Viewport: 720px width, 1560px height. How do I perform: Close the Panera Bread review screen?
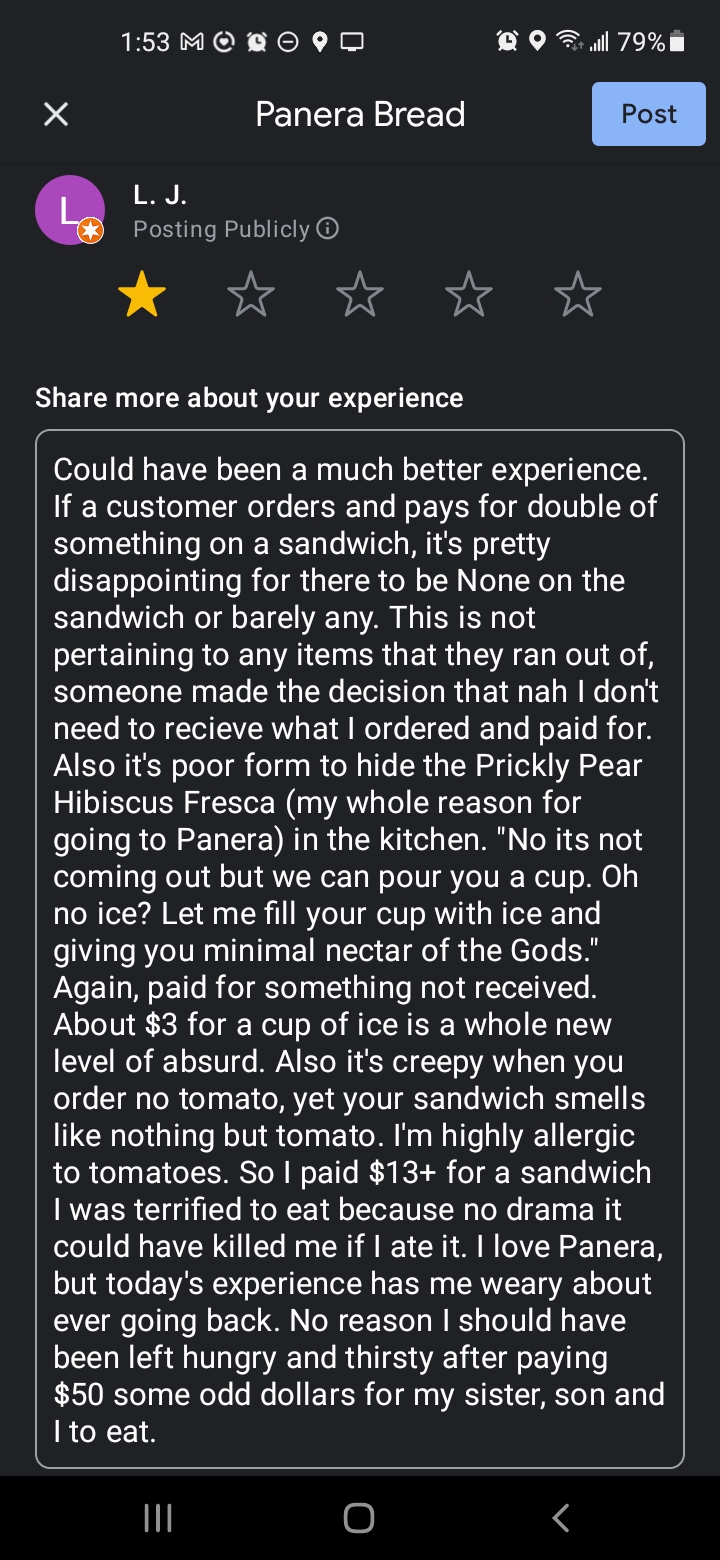56,115
